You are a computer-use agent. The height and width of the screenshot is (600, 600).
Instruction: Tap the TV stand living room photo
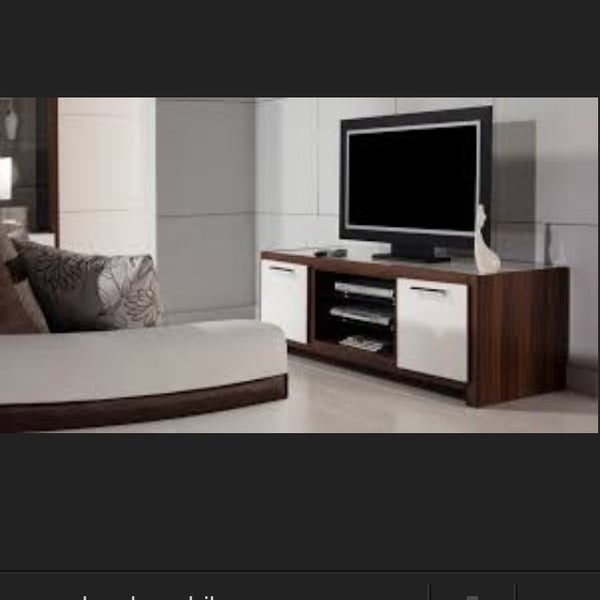300,265
